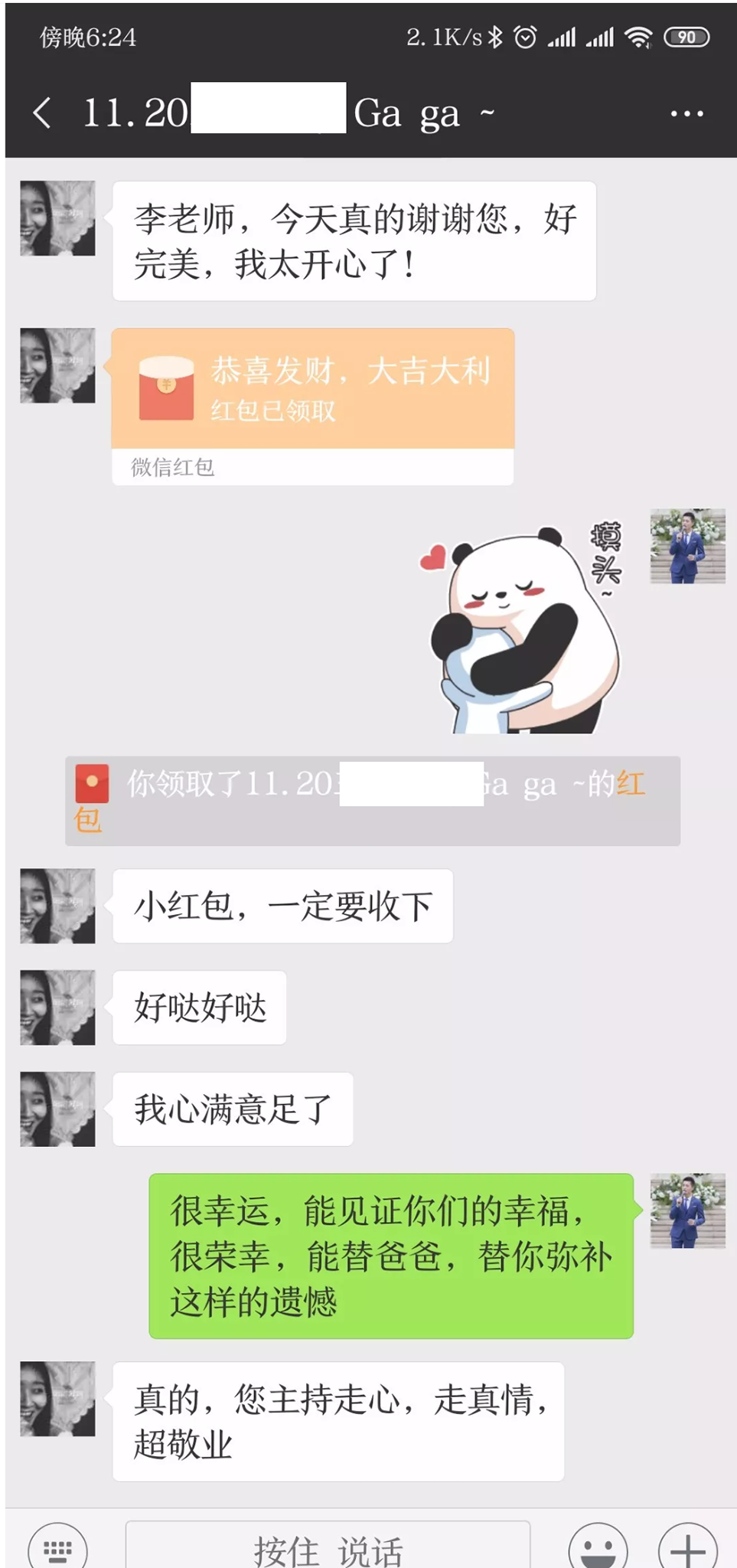737x1568 pixels.
Task: Tap the 按住 说话 voice button
Action: pyautogui.click(x=328, y=1548)
